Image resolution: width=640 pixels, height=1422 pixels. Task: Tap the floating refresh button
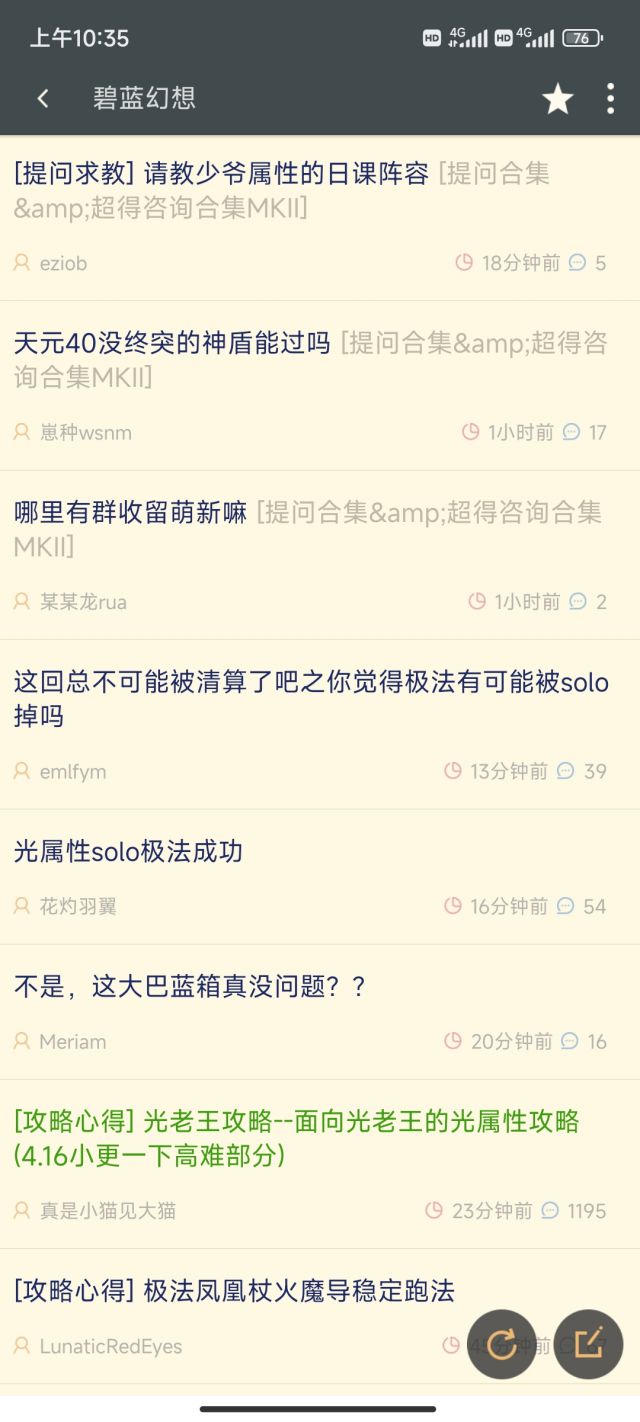coord(501,1344)
